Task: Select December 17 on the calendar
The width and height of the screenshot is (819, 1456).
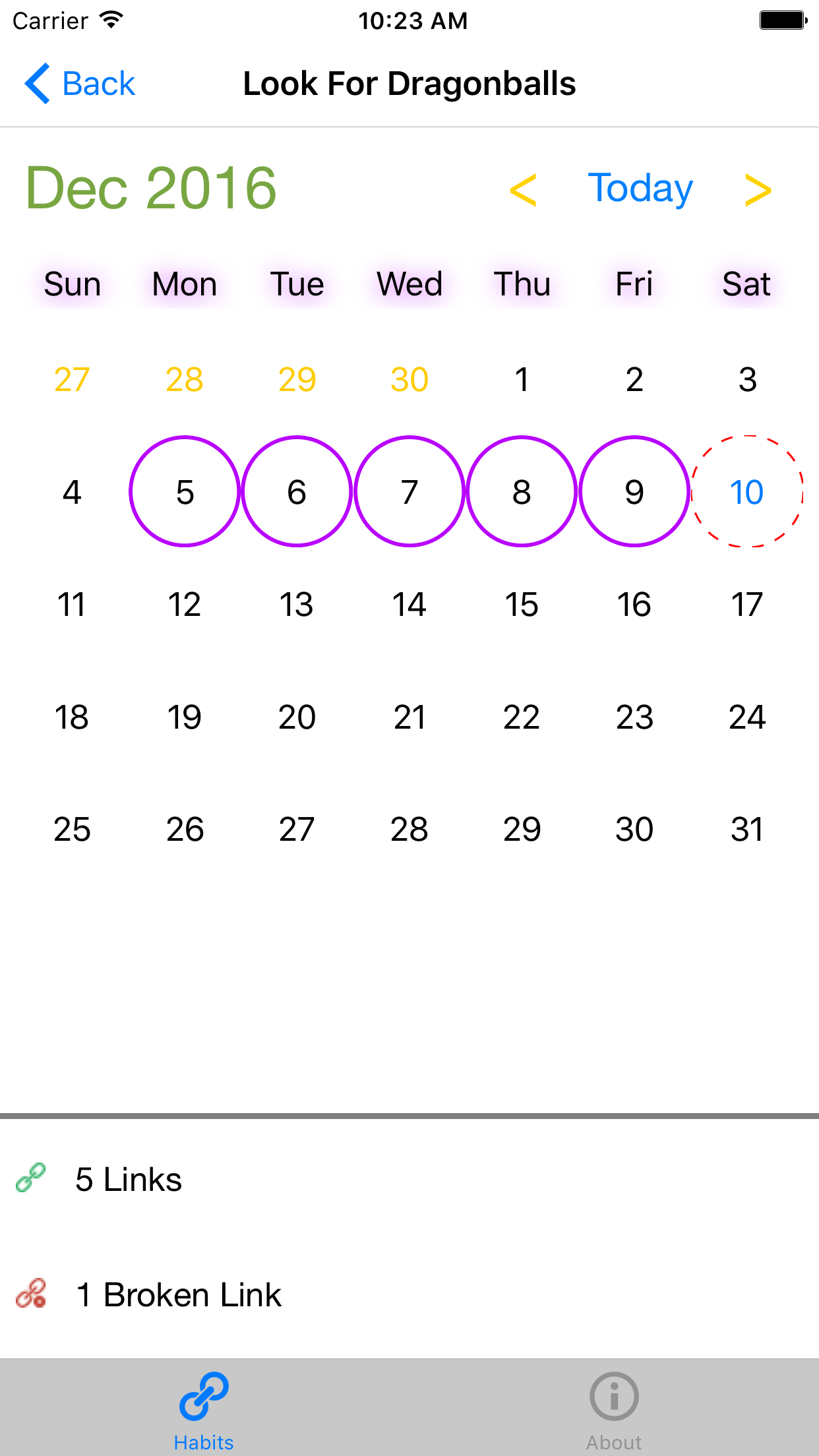Action: [746, 603]
